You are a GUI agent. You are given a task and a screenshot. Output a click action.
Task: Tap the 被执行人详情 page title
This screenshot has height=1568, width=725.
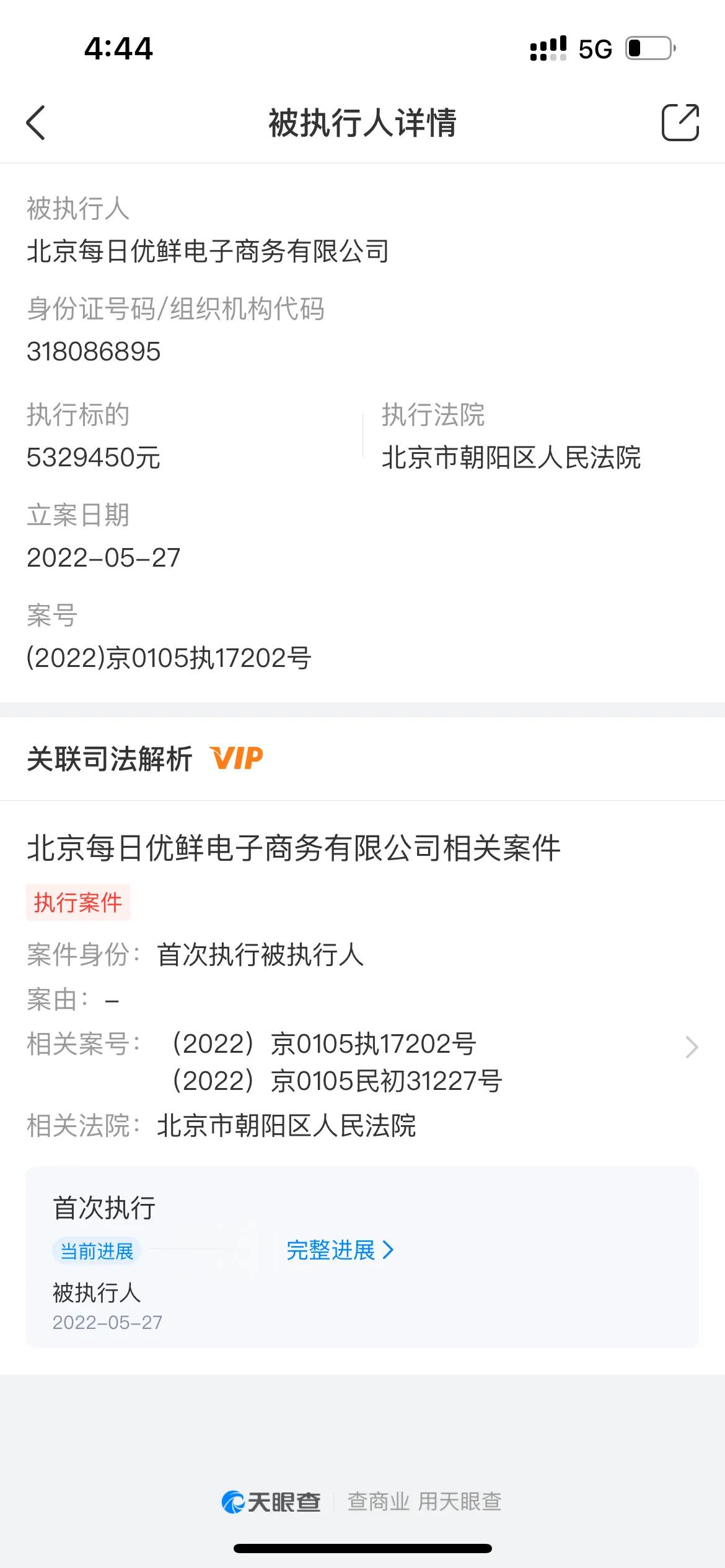pyautogui.click(x=362, y=123)
